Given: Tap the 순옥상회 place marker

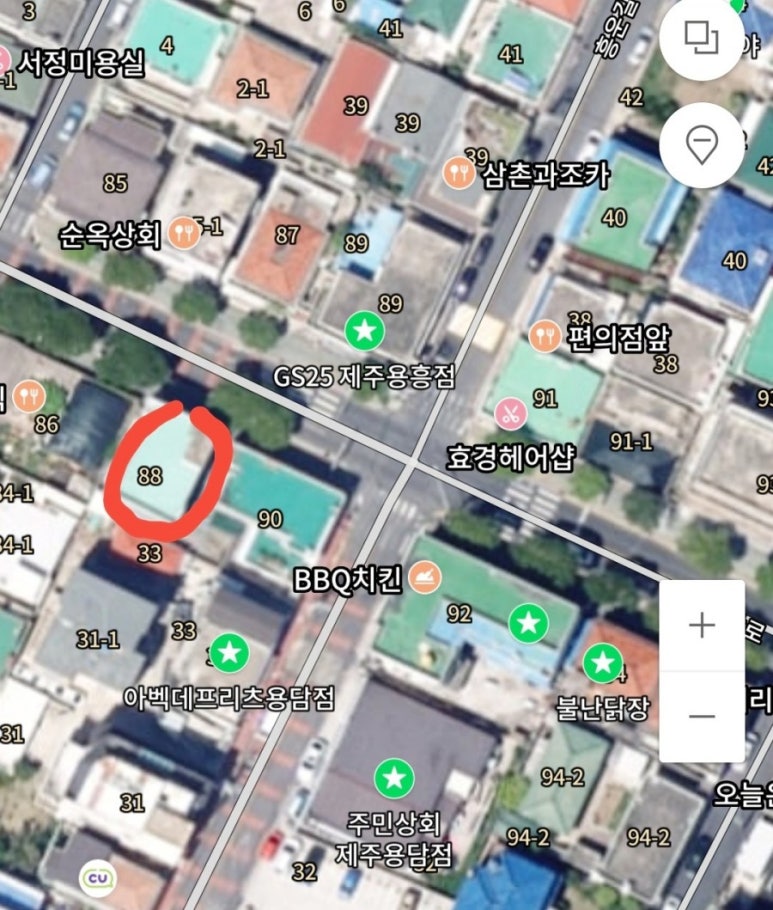Looking at the screenshot, I should (x=184, y=233).
